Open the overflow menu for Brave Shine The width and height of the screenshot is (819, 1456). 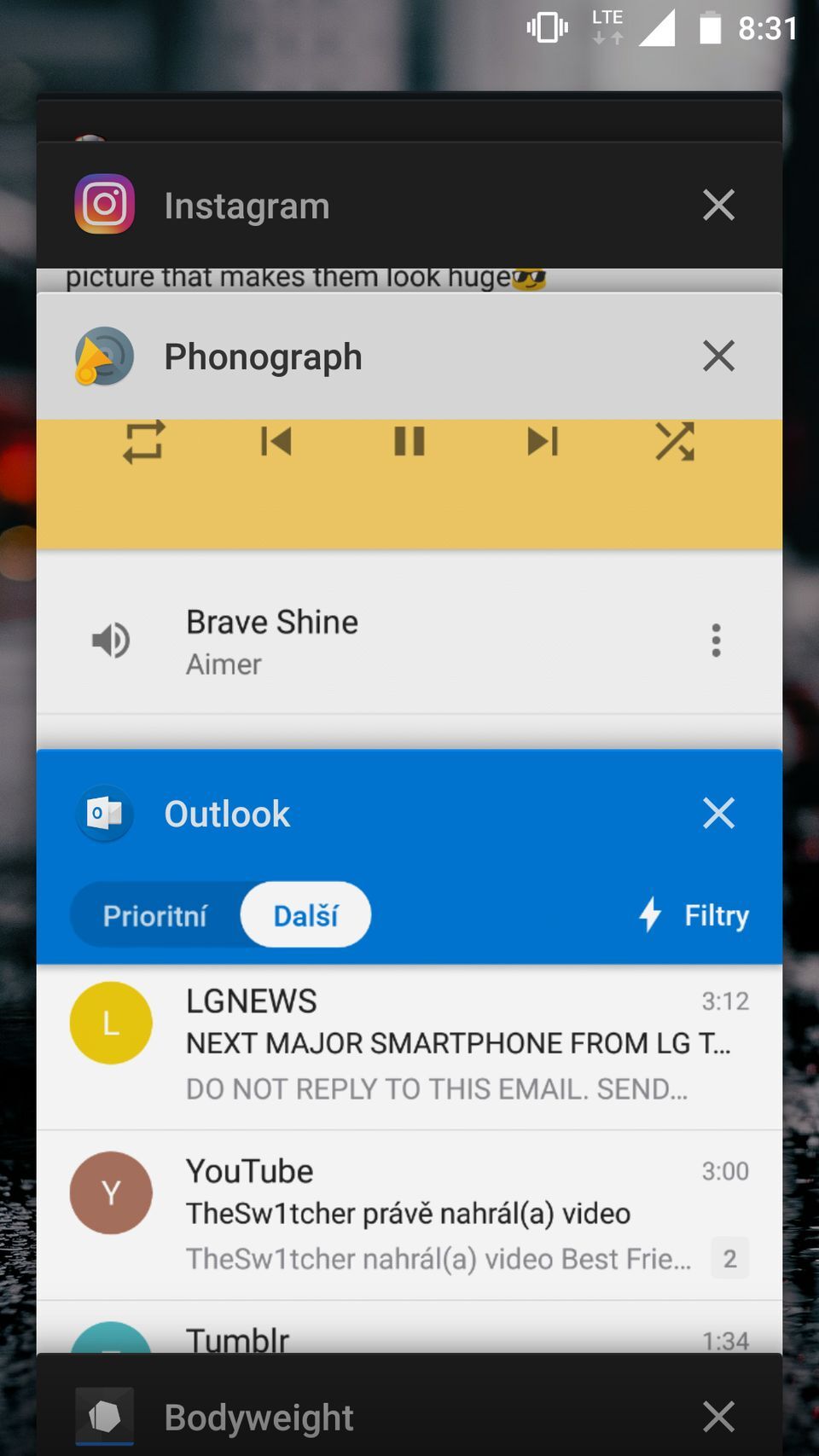[x=717, y=641]
